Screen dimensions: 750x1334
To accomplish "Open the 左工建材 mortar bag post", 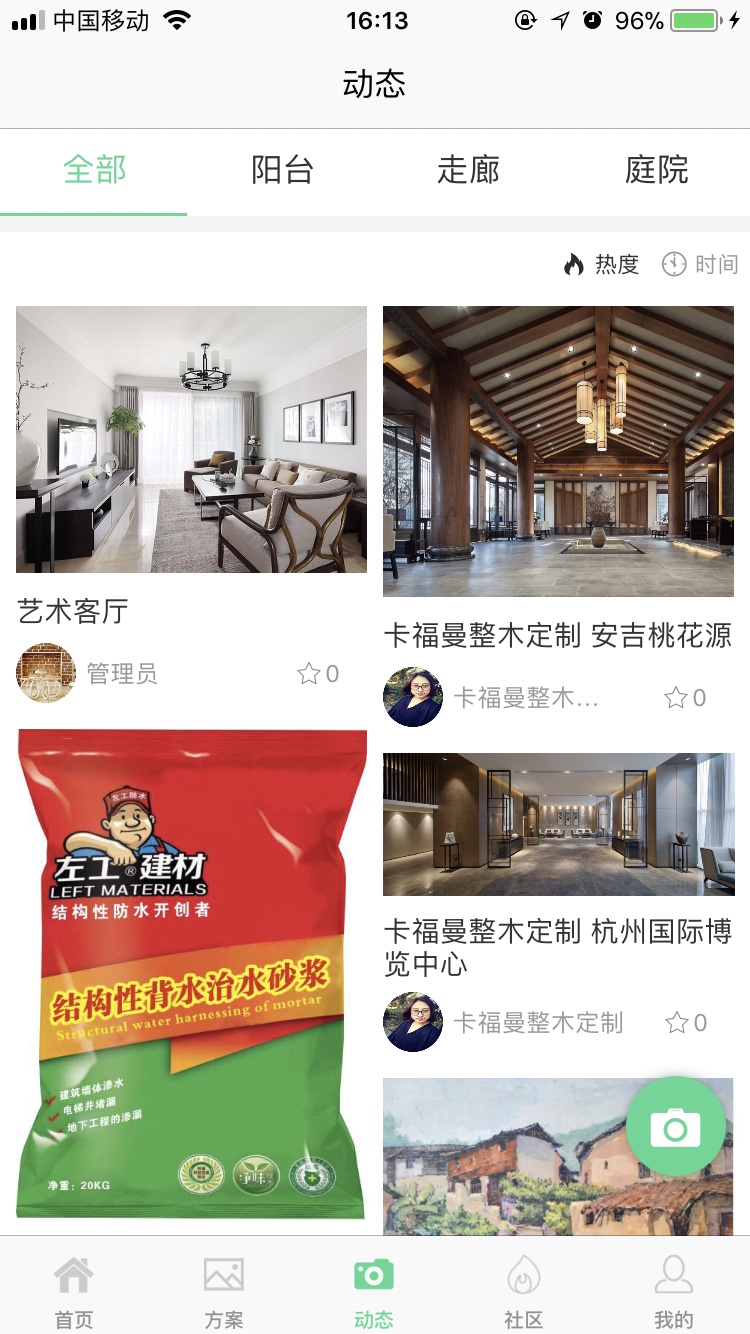I will pos(191,975).
